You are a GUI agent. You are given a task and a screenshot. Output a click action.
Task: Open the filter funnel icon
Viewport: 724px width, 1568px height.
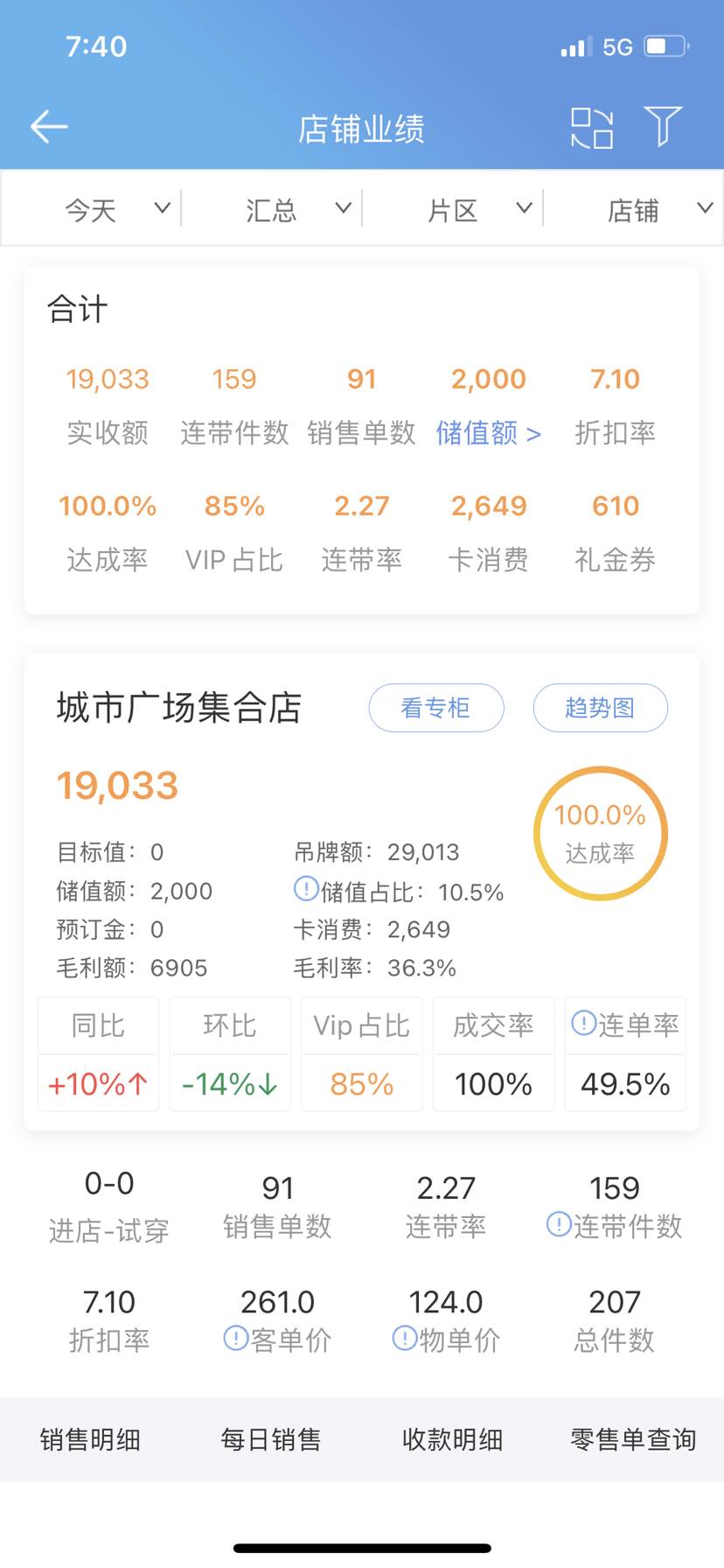pos(663,126)
